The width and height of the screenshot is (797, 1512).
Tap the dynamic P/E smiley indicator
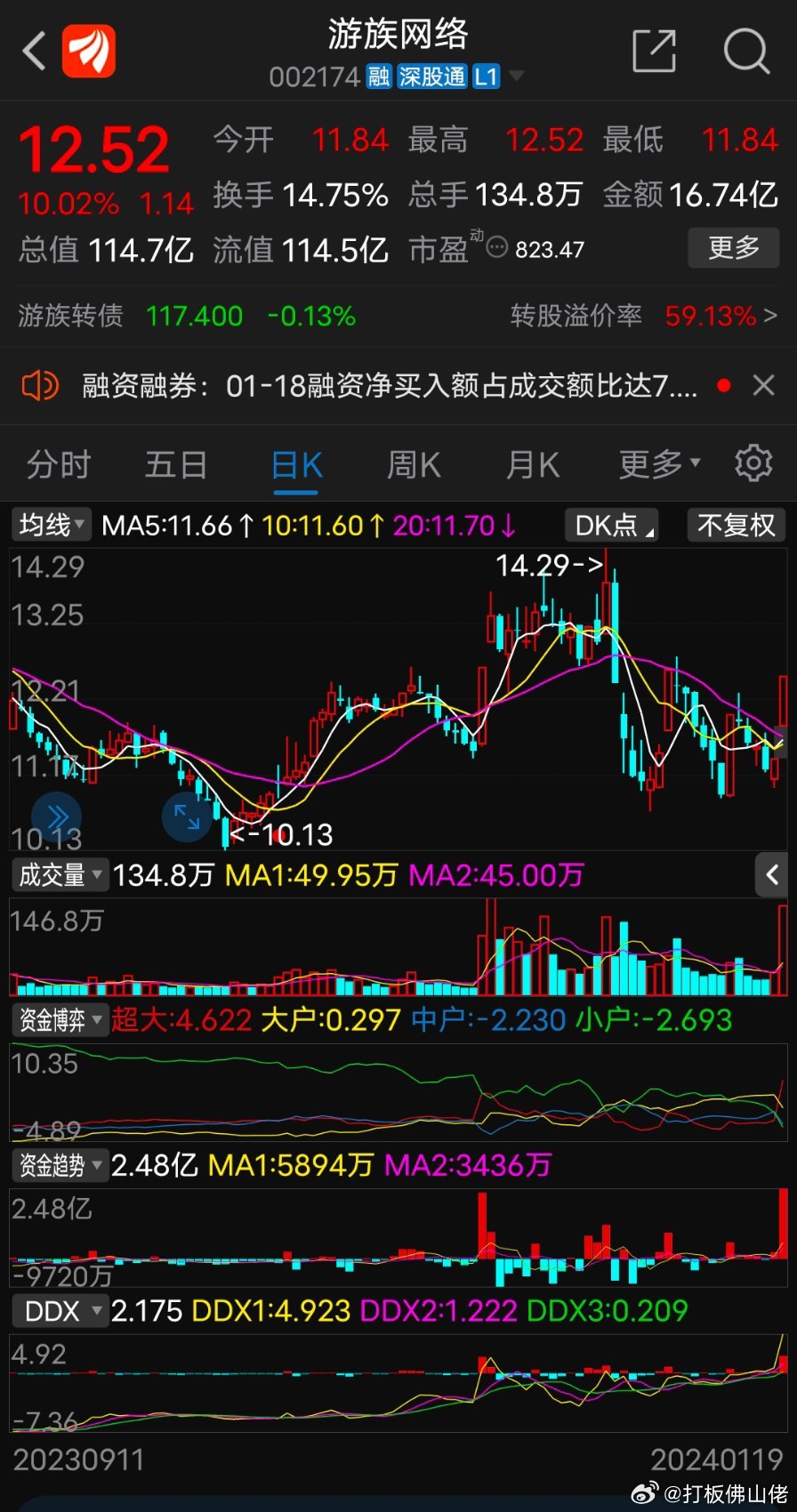click(x=497, y=250)
